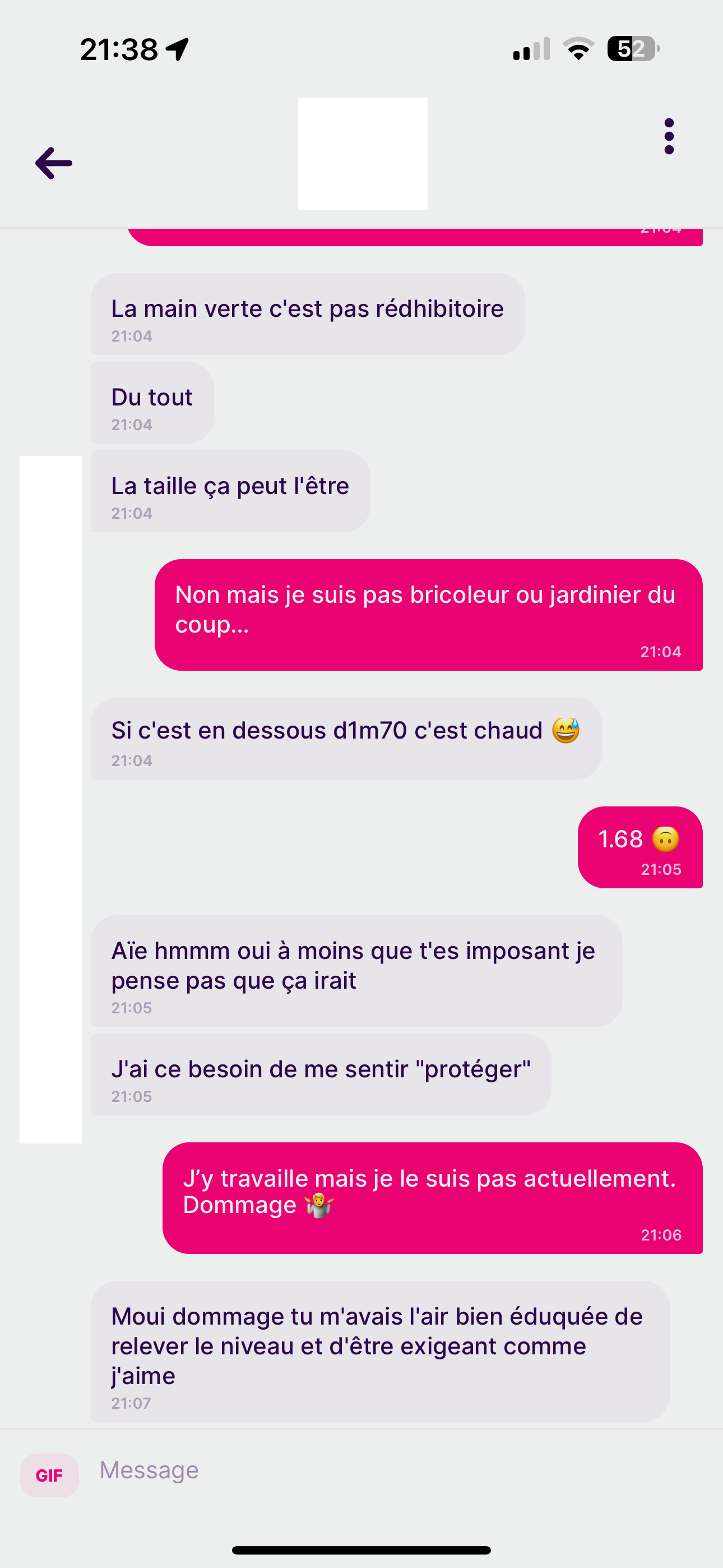
Task: Focus the Message text field
Action: pyautogui.click(x=402, y=1470)
